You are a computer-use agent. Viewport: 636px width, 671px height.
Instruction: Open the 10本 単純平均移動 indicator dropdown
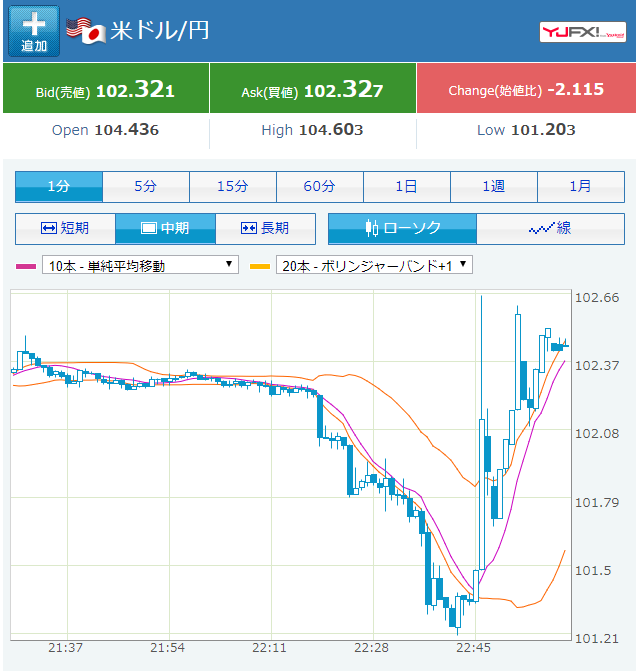click(140, 266)
